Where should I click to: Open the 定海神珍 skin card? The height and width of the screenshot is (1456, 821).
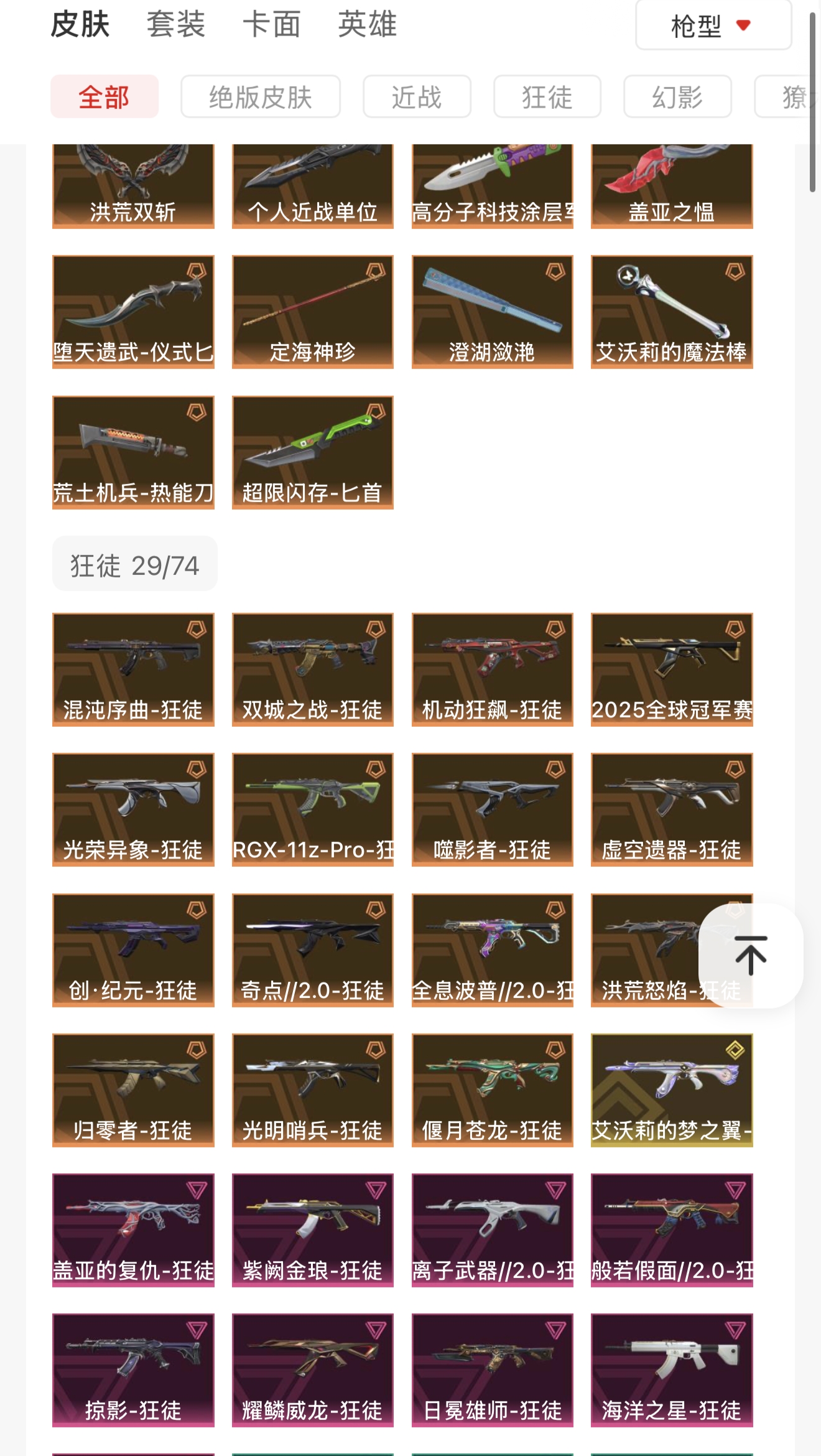pyautogui.click(x=312, y=312)
